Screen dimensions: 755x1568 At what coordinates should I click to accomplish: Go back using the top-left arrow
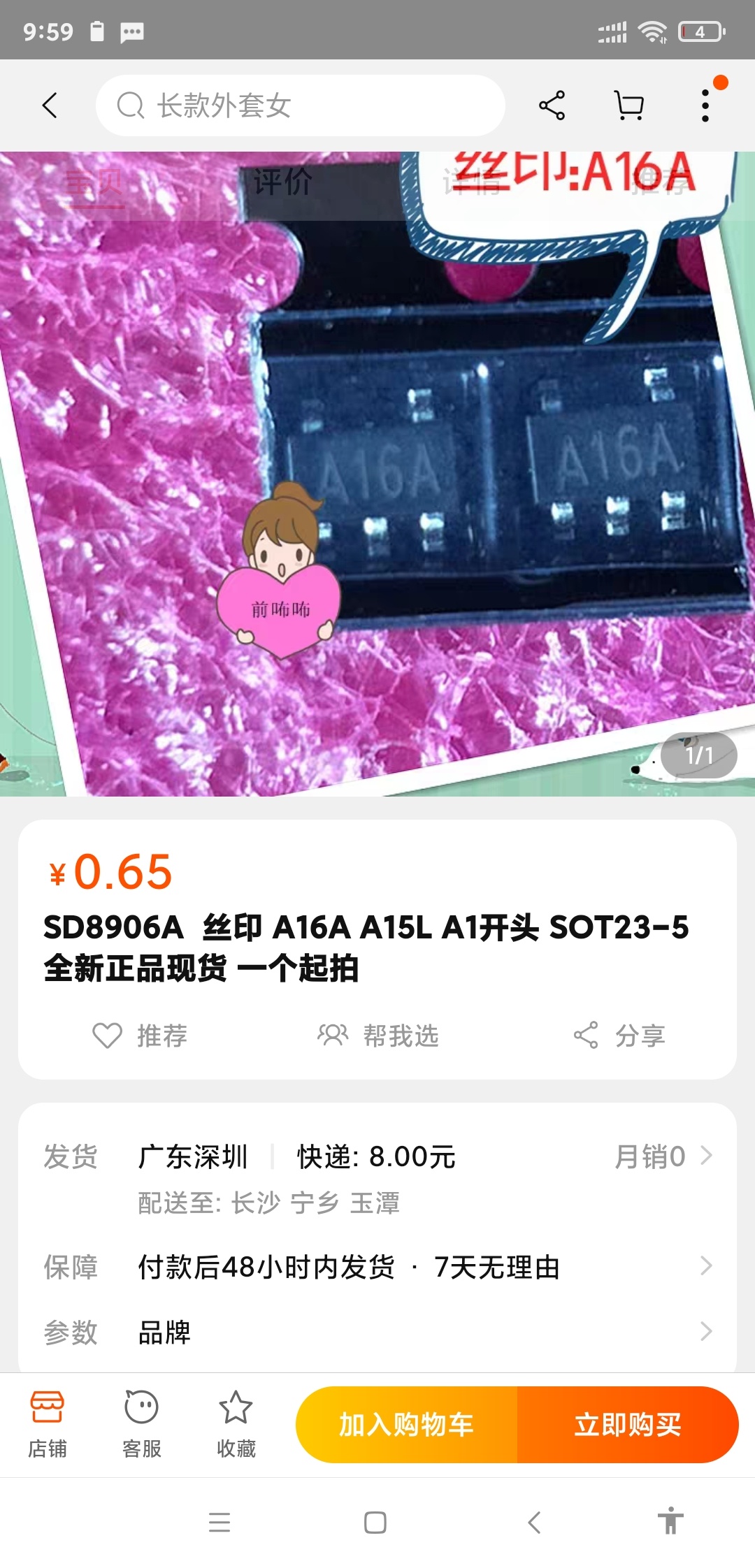coord(49,106)
